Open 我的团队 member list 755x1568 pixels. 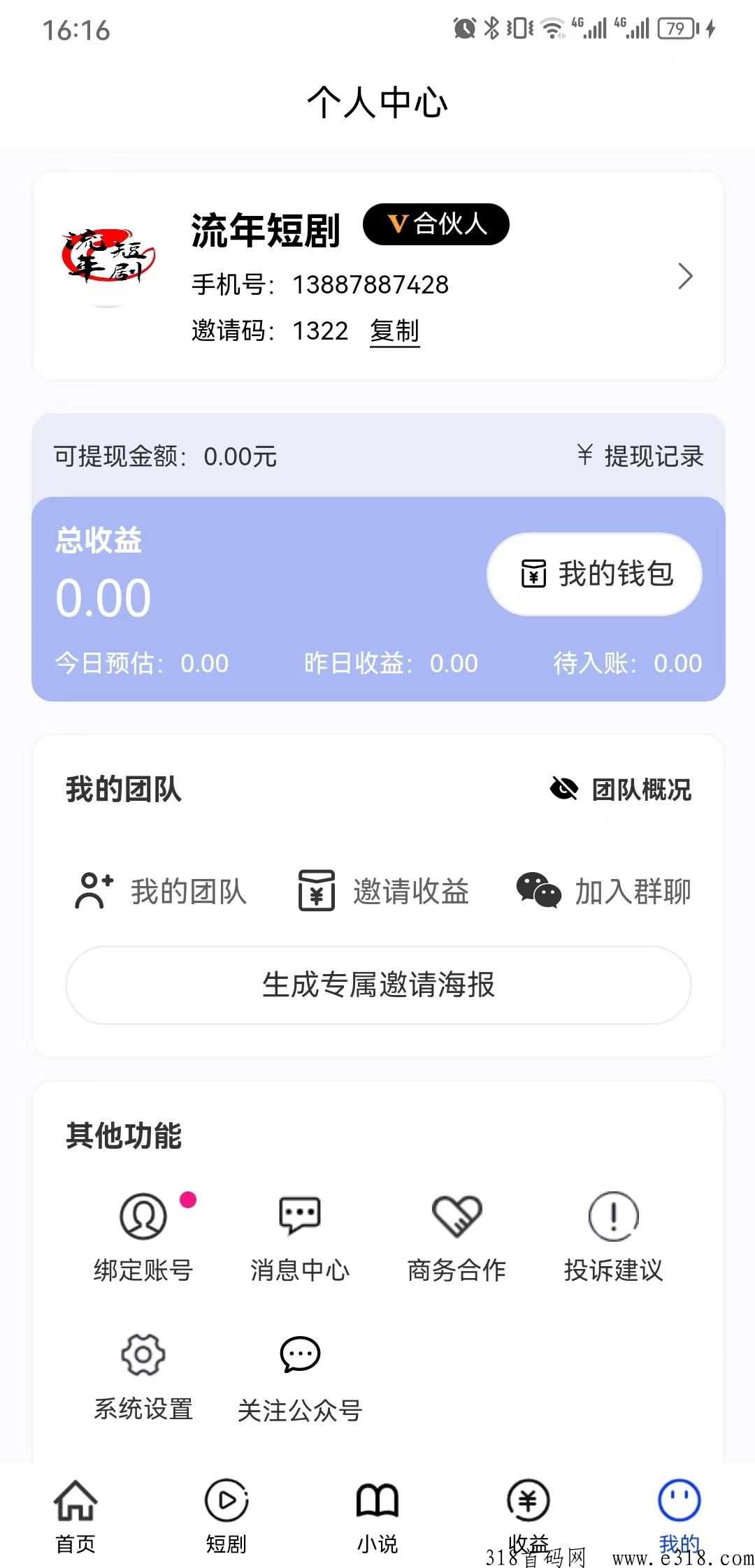[x=161, y=892]
